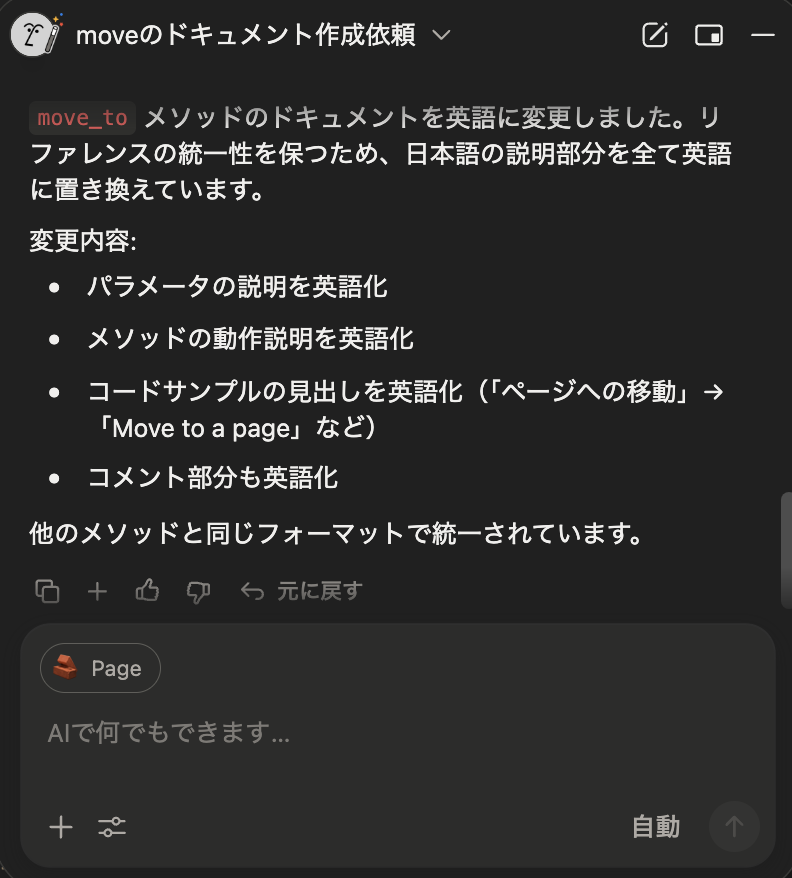Add the response to a page
This screenshot has width=792, height=878.
pos(97,591)
